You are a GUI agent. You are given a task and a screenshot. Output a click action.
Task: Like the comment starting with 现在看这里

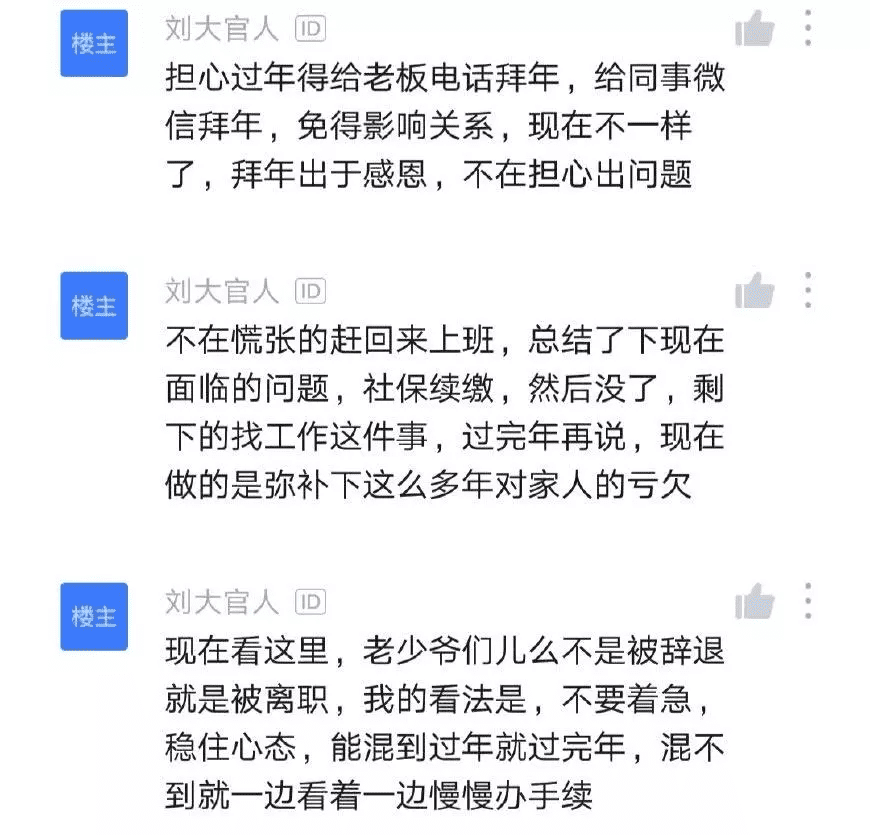pos(754,603)
